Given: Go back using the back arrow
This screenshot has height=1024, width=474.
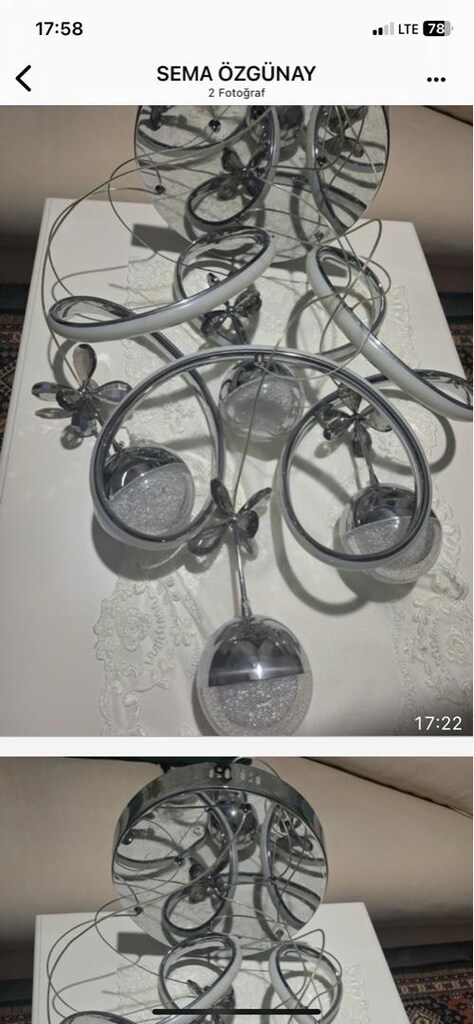Looking at the screenshot, I should (24, 79).
